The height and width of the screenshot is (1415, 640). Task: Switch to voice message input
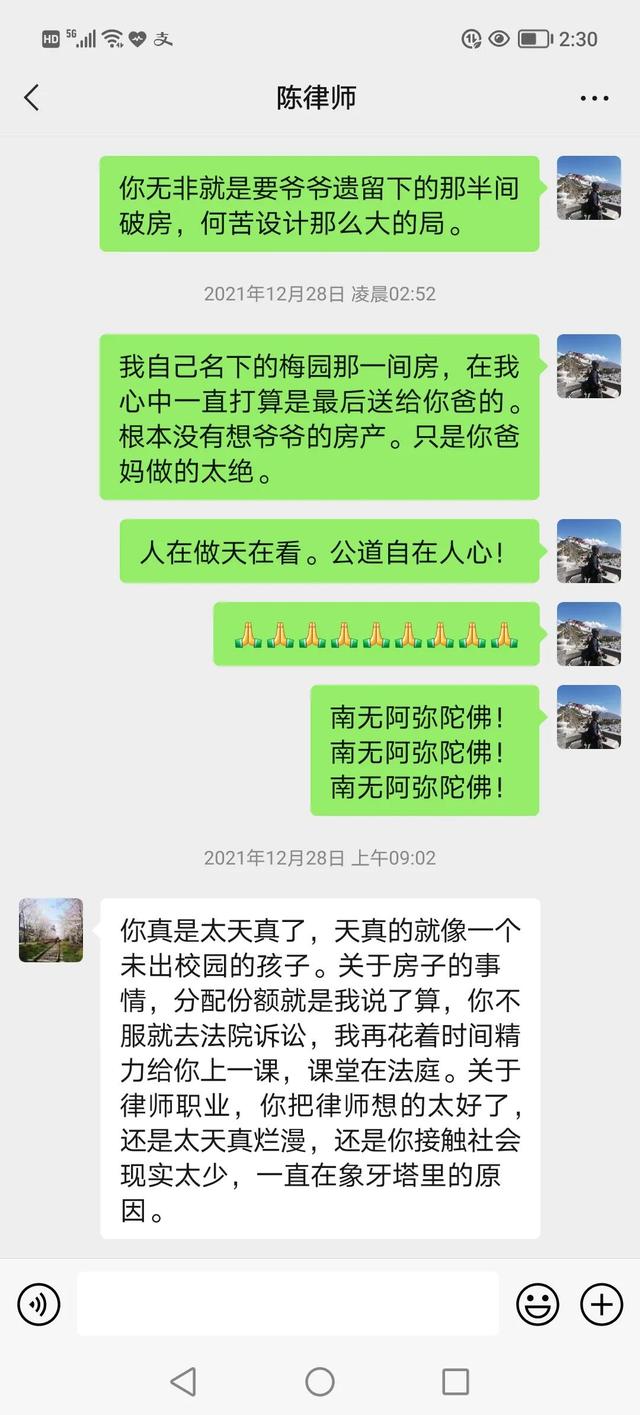pos(39,1304)
